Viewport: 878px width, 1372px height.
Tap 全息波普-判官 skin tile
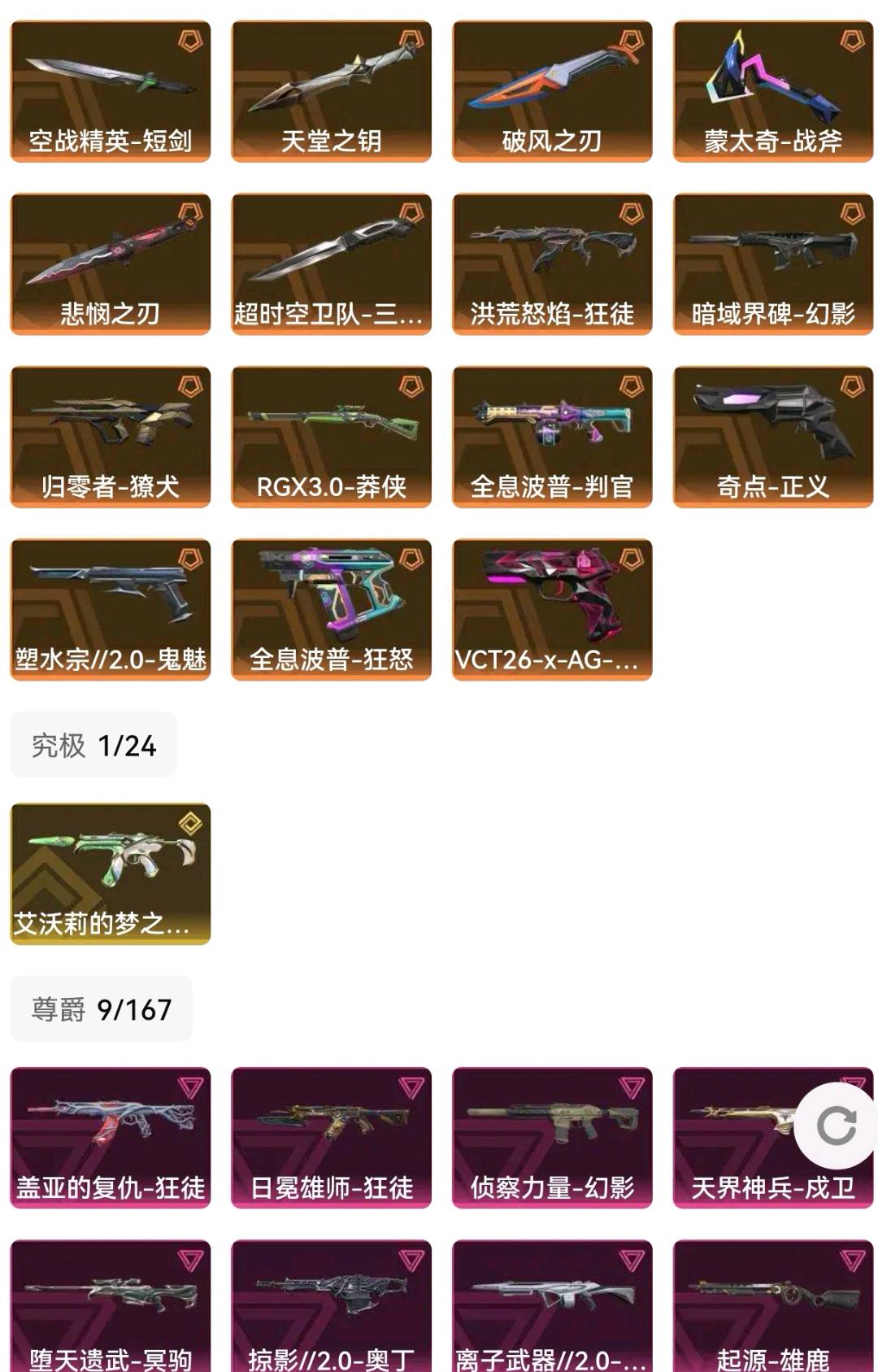click(552, 437)
